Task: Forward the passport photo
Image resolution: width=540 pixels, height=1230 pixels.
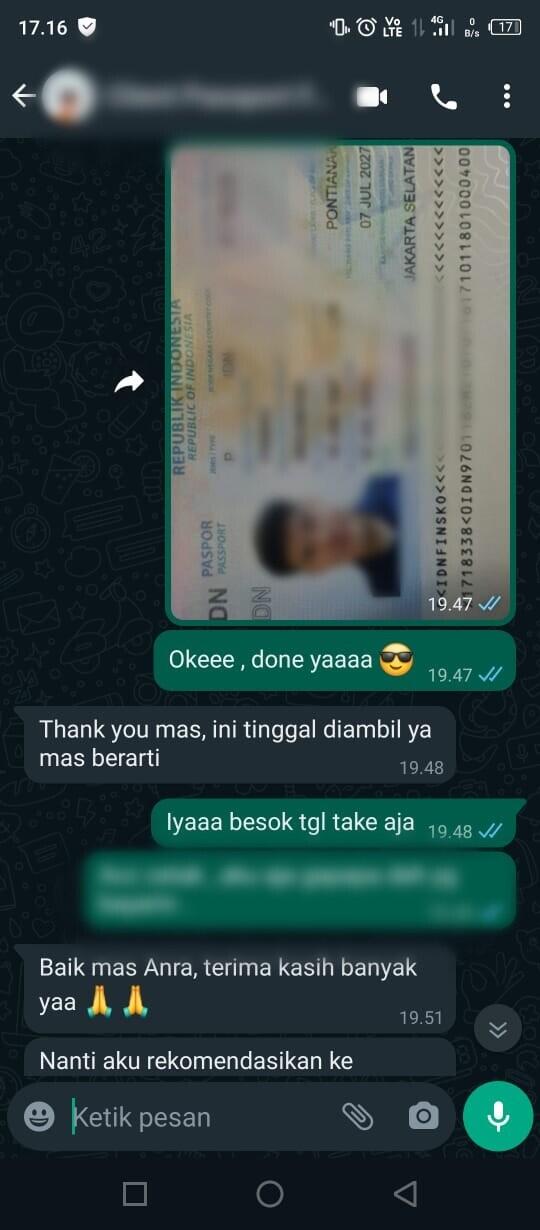Action: [129, 382]
